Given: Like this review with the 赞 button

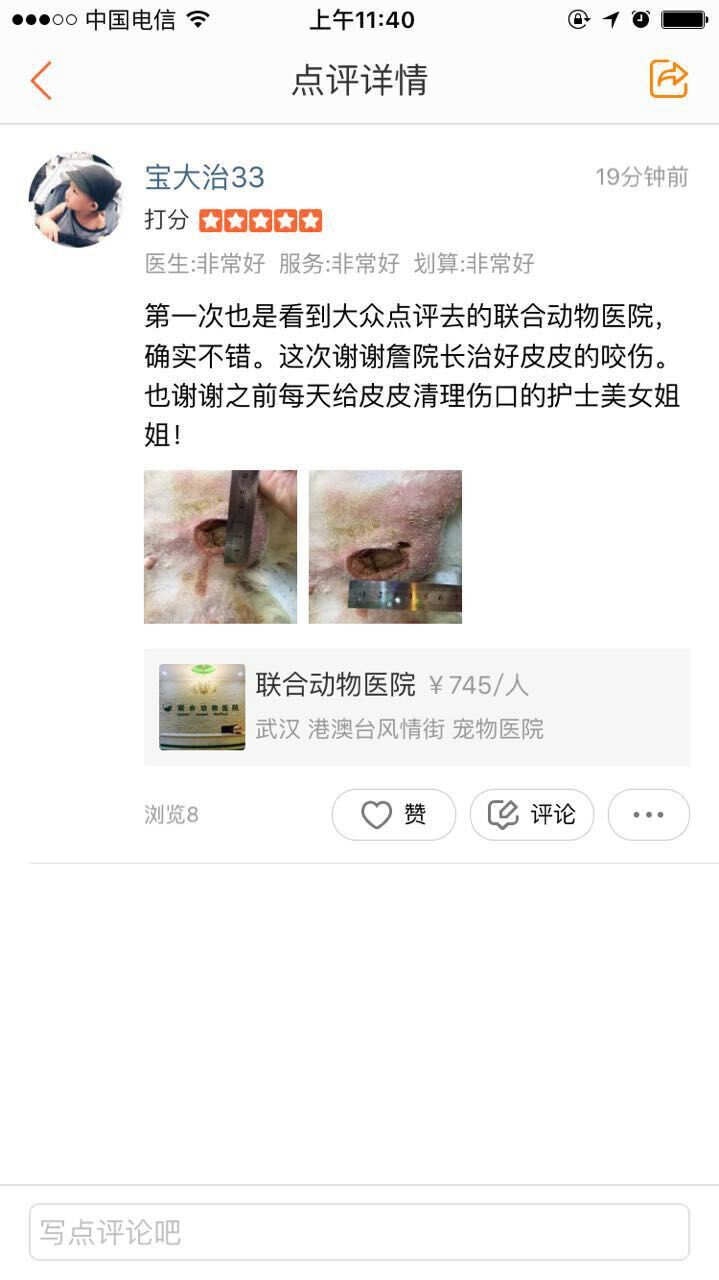Looking at the screenshot, I should tap(394, 815).
